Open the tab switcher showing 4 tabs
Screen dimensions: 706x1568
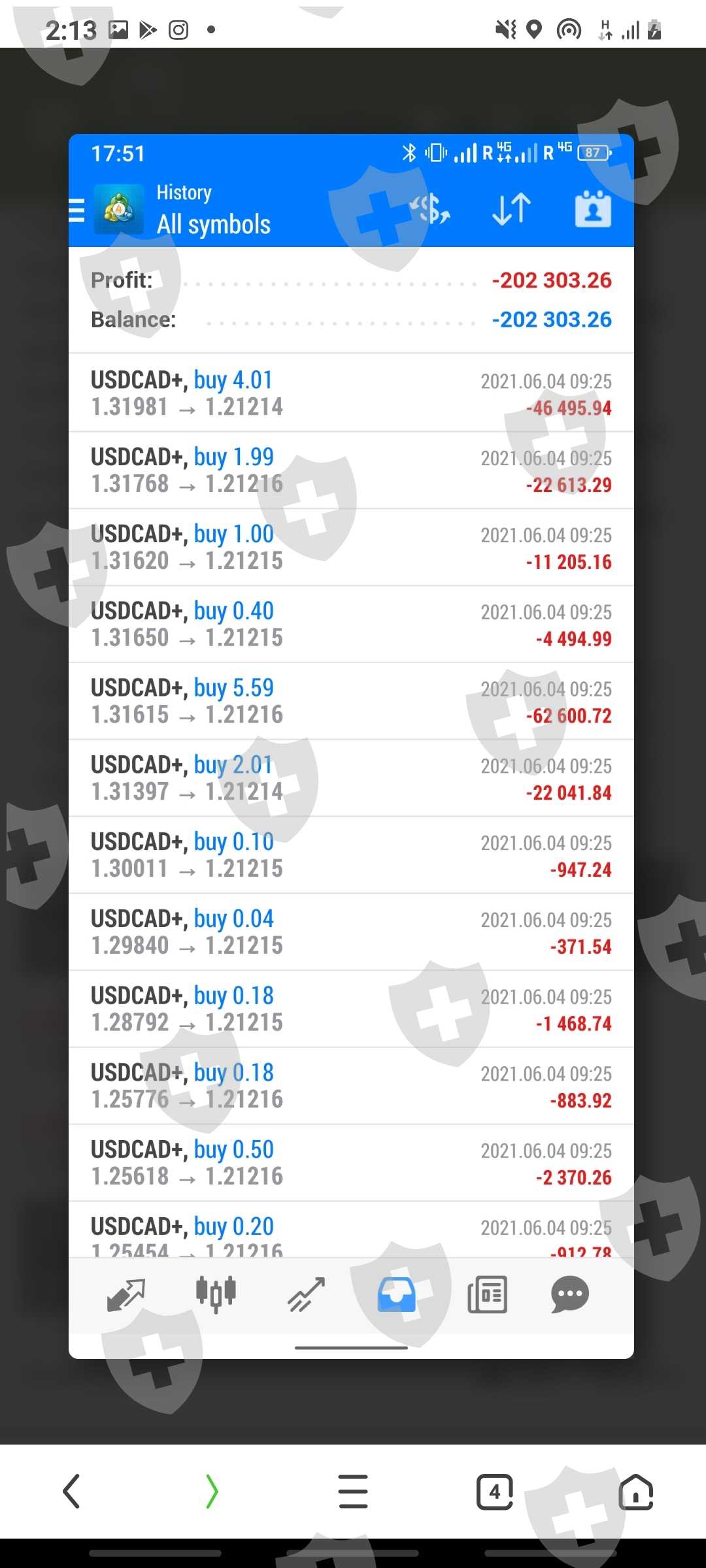pos(494,1491)
